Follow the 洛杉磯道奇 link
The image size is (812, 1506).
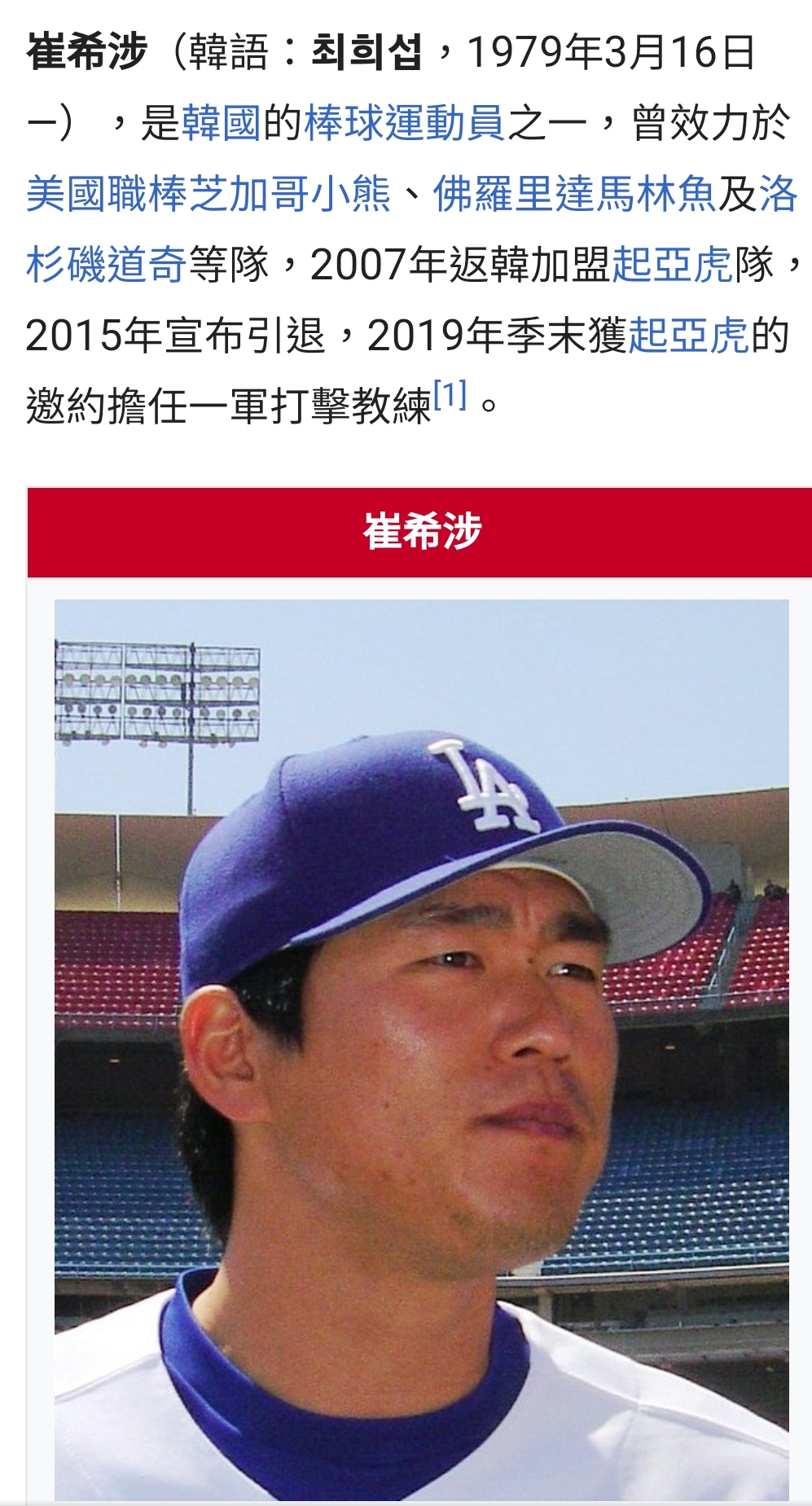pyautogui.click(x=106, y=265)
